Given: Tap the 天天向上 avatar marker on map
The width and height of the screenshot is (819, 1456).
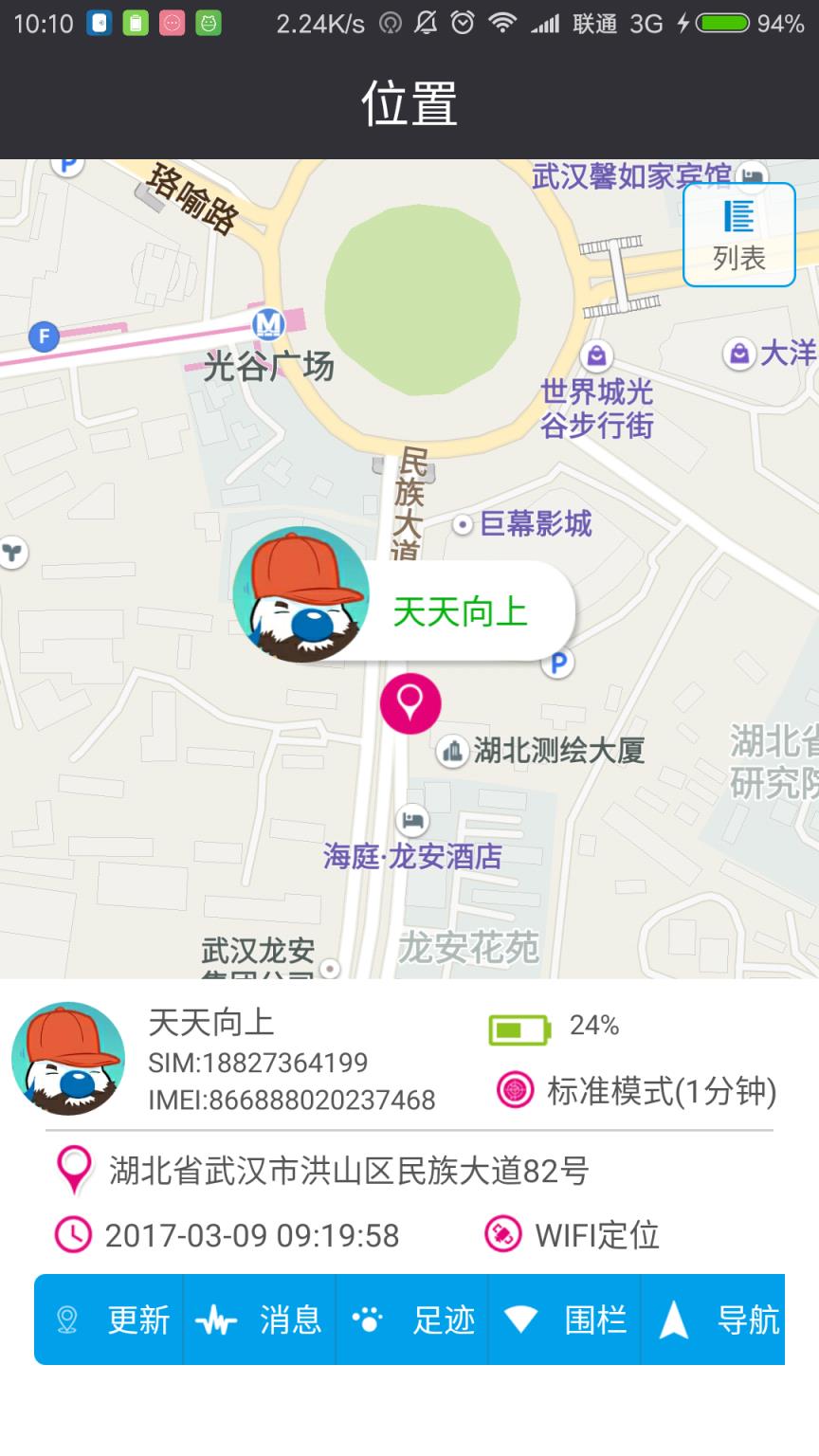Looking at the screenshot, I should pos(301,597).
